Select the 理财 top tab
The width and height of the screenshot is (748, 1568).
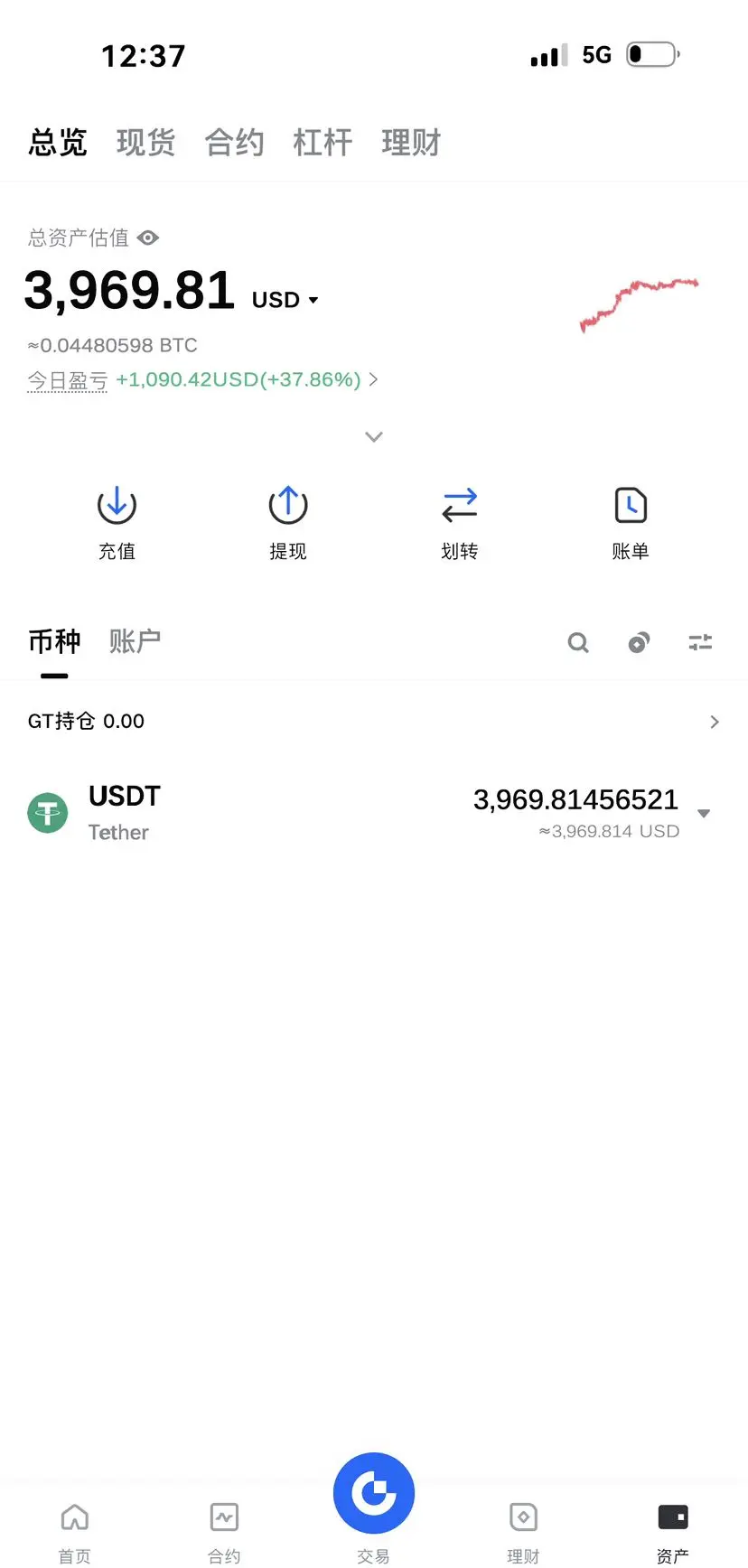coord(411,143)
